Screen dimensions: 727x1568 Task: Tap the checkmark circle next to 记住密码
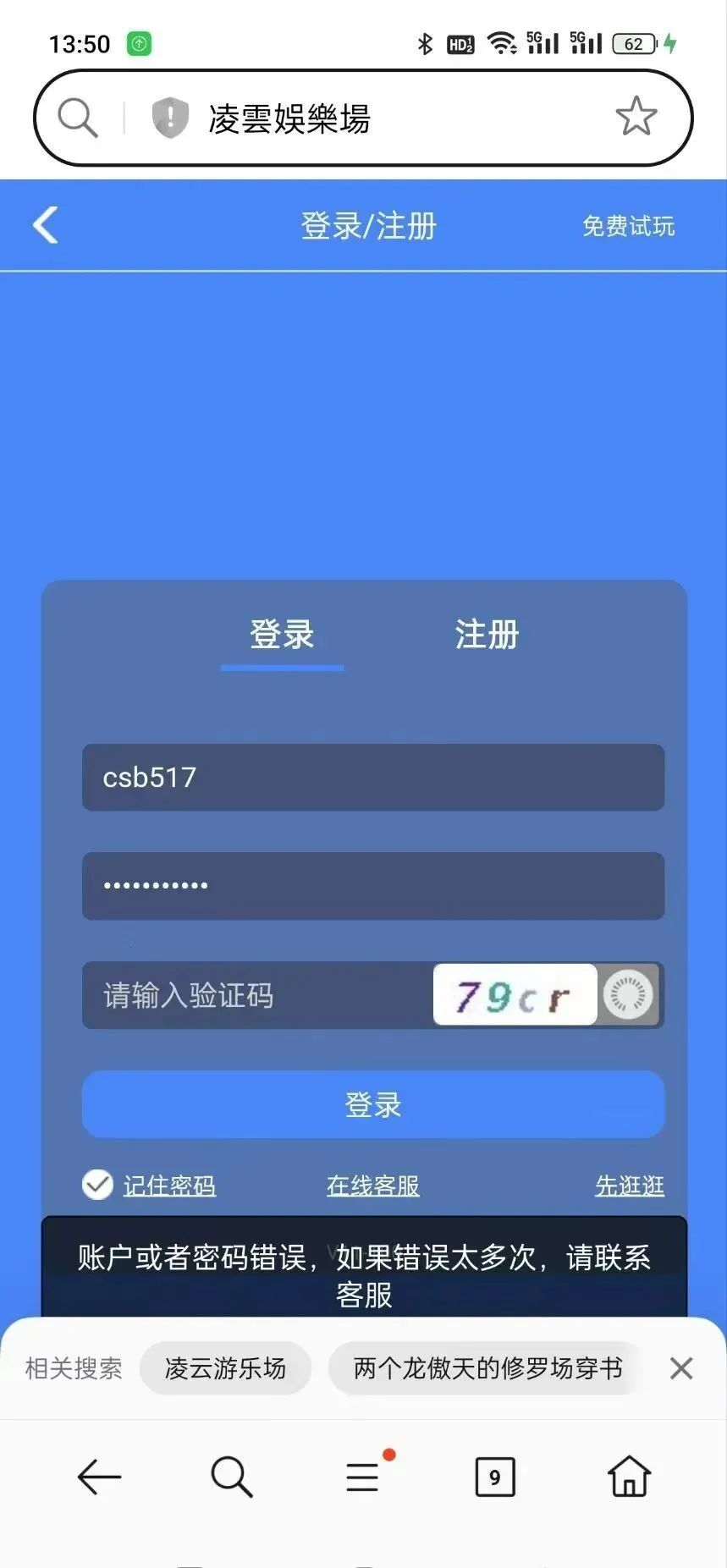pos(98,1186)
